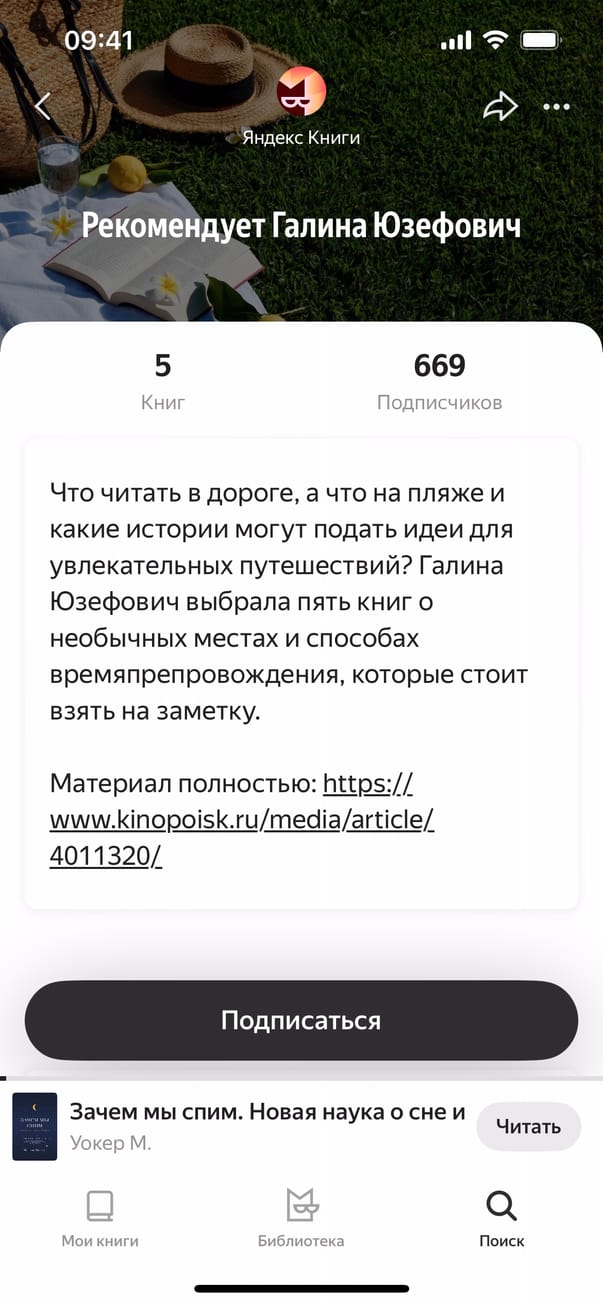This screenshot has height=1305, width=603.
Task: Open the three-dot overflow menu
Action: (556, 107)
